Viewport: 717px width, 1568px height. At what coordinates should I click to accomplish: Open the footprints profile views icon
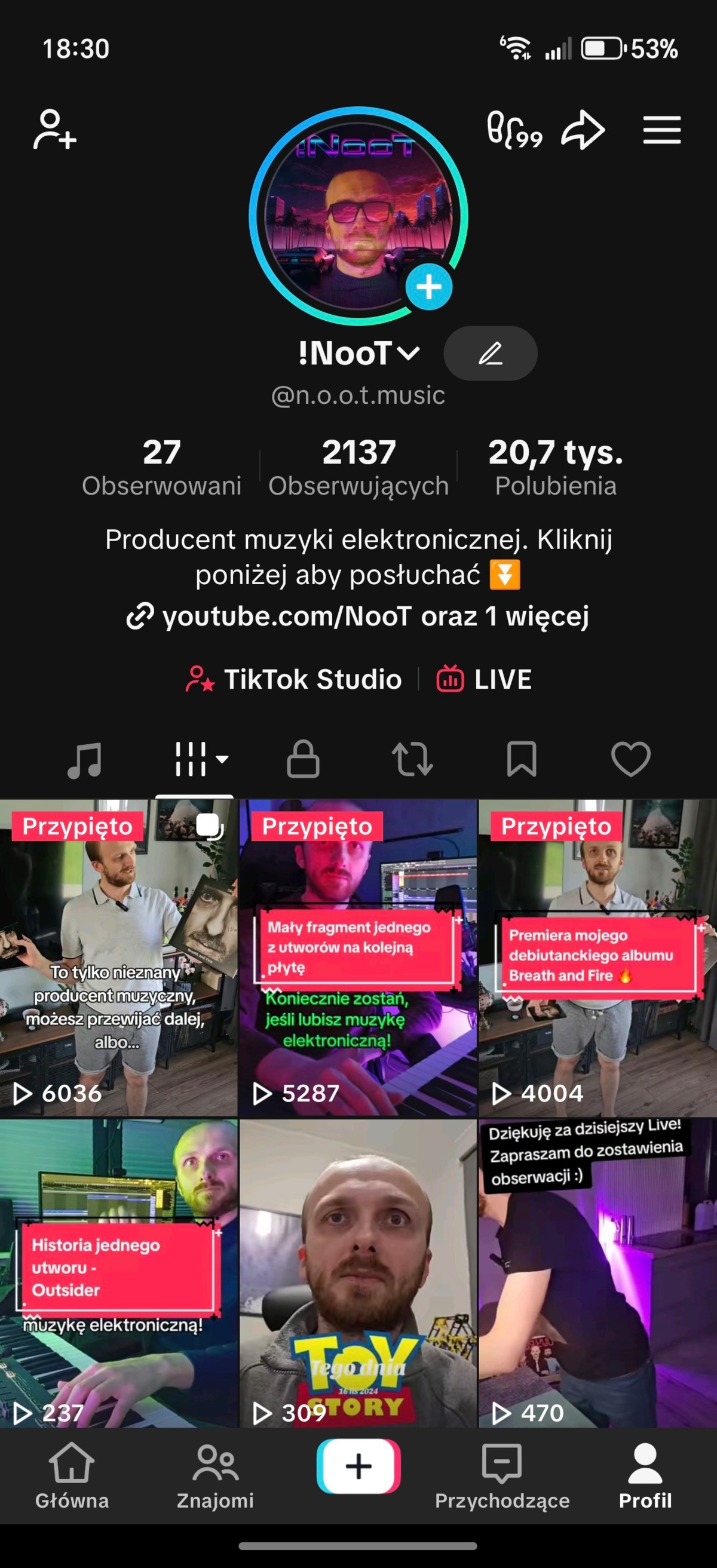514,130
